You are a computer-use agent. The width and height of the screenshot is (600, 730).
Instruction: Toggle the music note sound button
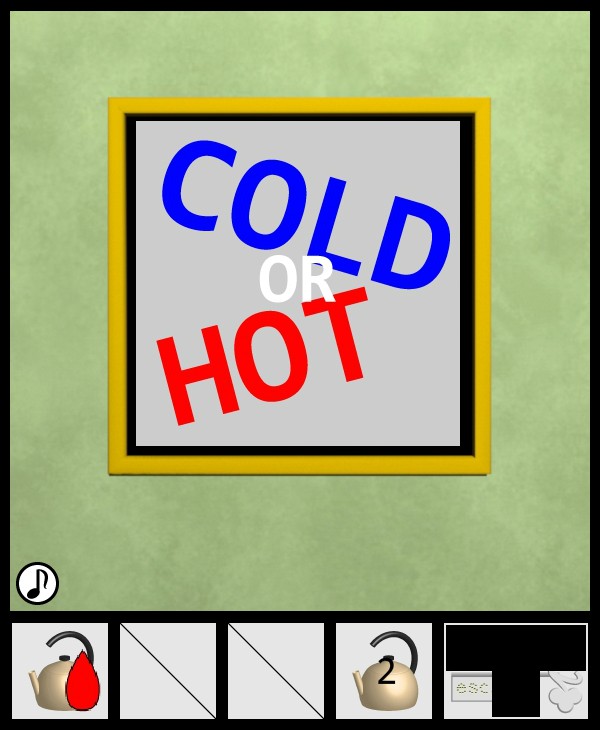[x=37, y=583]
